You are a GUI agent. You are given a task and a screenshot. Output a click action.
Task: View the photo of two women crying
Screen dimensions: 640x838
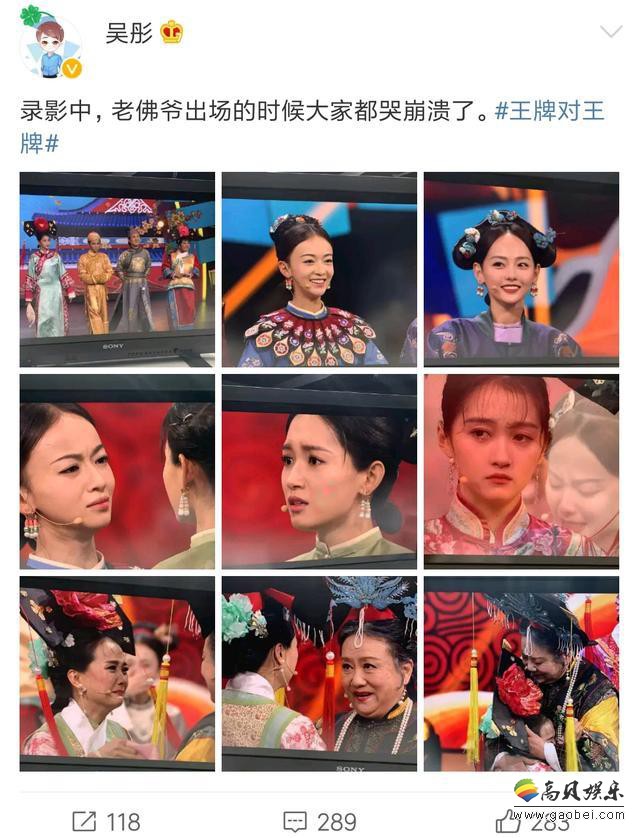(x=520, y=471)
